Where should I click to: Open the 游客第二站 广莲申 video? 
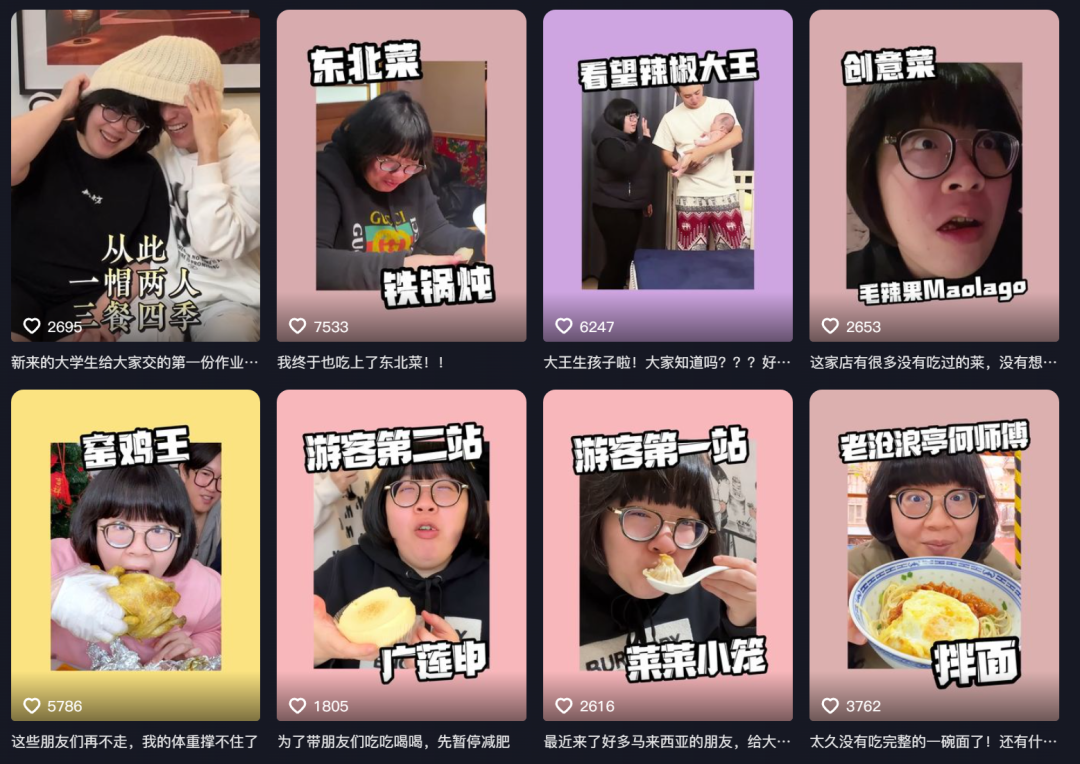[401, 555]
